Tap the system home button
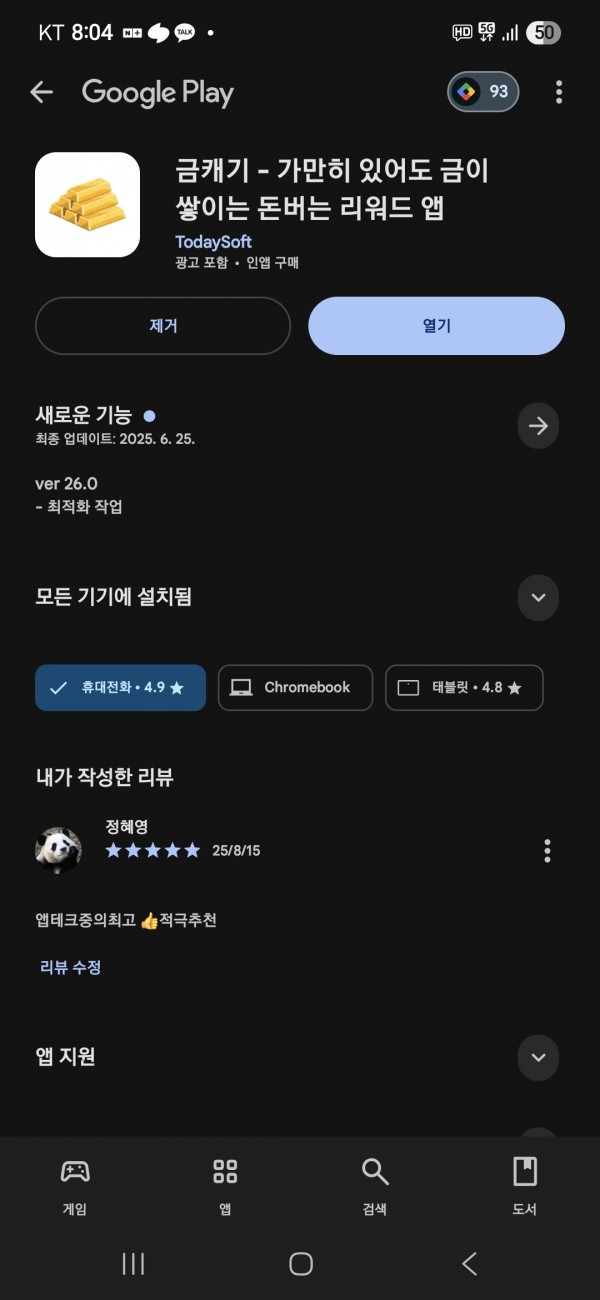Viewport: 600px width, 1300px height. [x=300, y=1264]
